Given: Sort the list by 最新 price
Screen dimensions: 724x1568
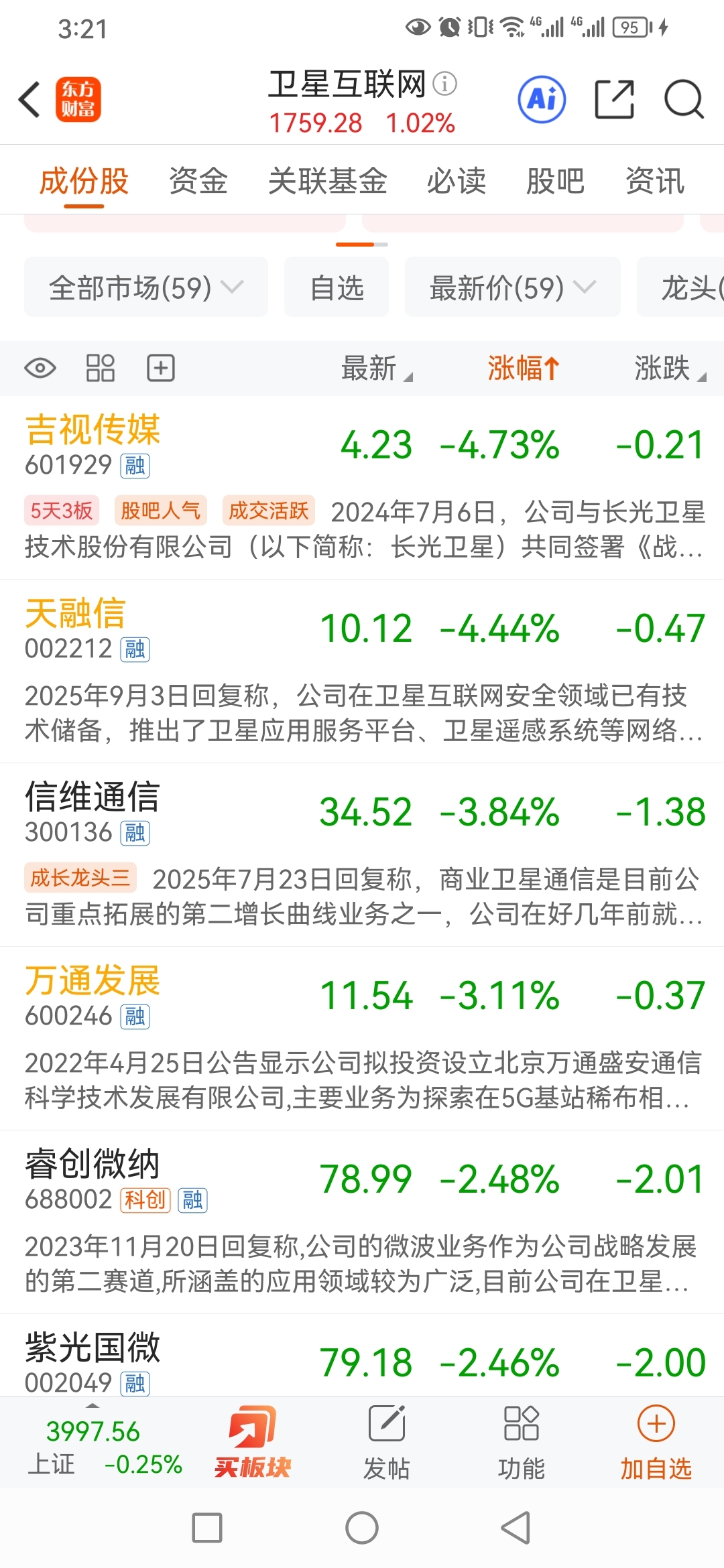Looking at the screenshot, I should click(x=377, y=368).
